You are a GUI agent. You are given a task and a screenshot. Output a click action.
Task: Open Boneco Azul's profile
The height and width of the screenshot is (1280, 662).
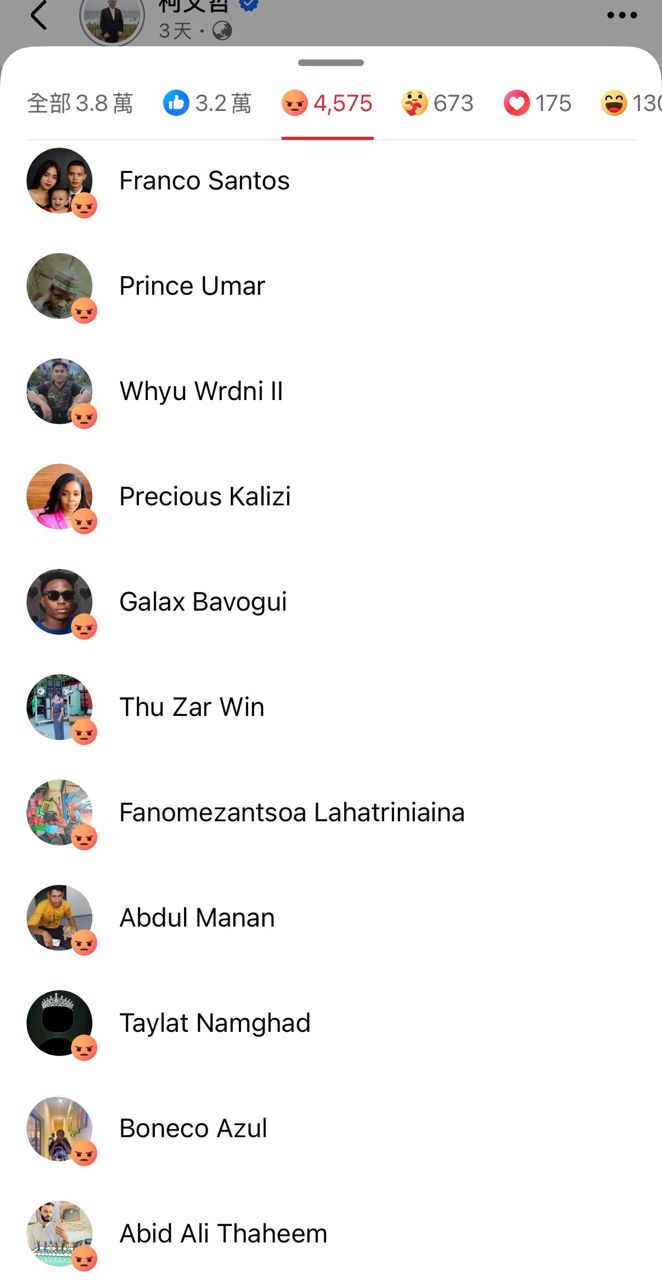(x=193, y=1128)
